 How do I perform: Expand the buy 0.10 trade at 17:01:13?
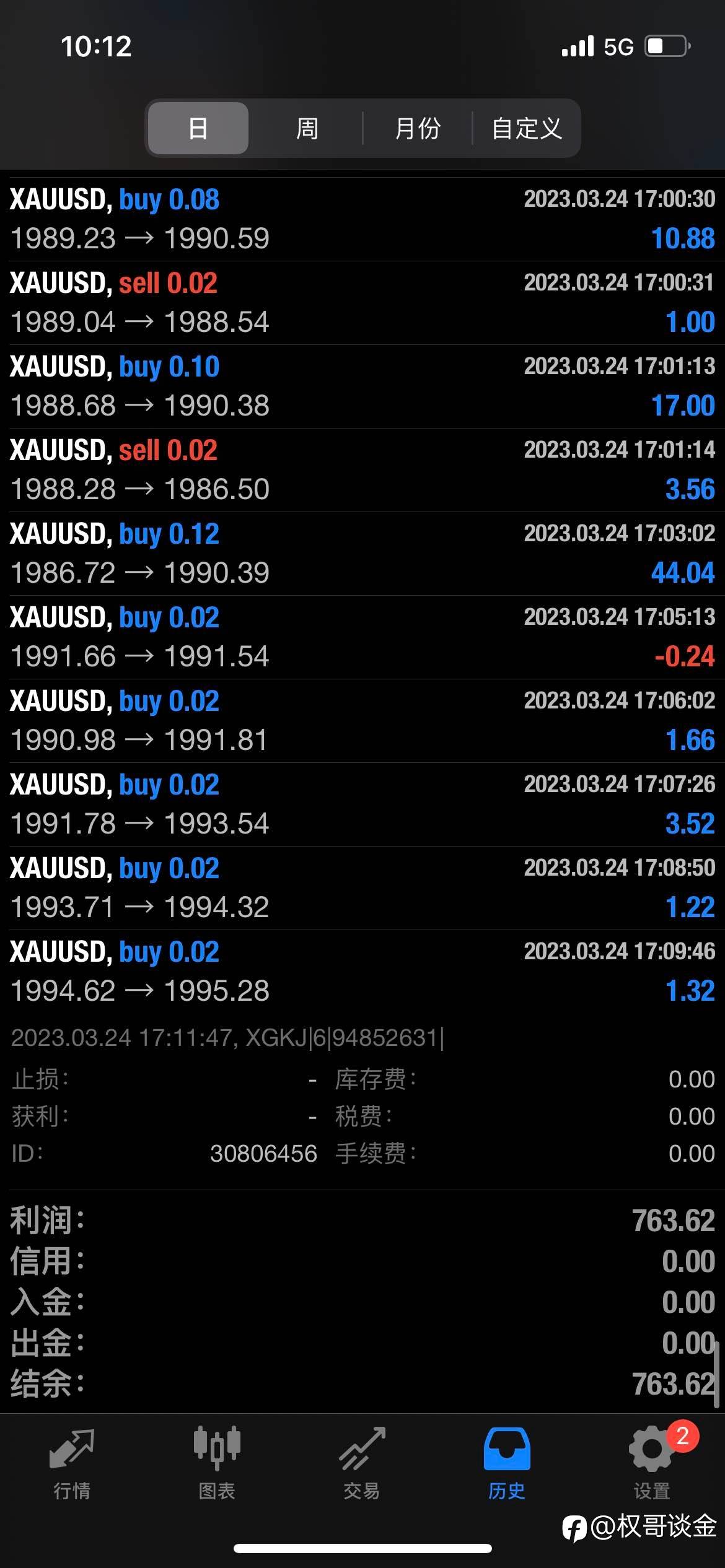(x=362, y=386)
